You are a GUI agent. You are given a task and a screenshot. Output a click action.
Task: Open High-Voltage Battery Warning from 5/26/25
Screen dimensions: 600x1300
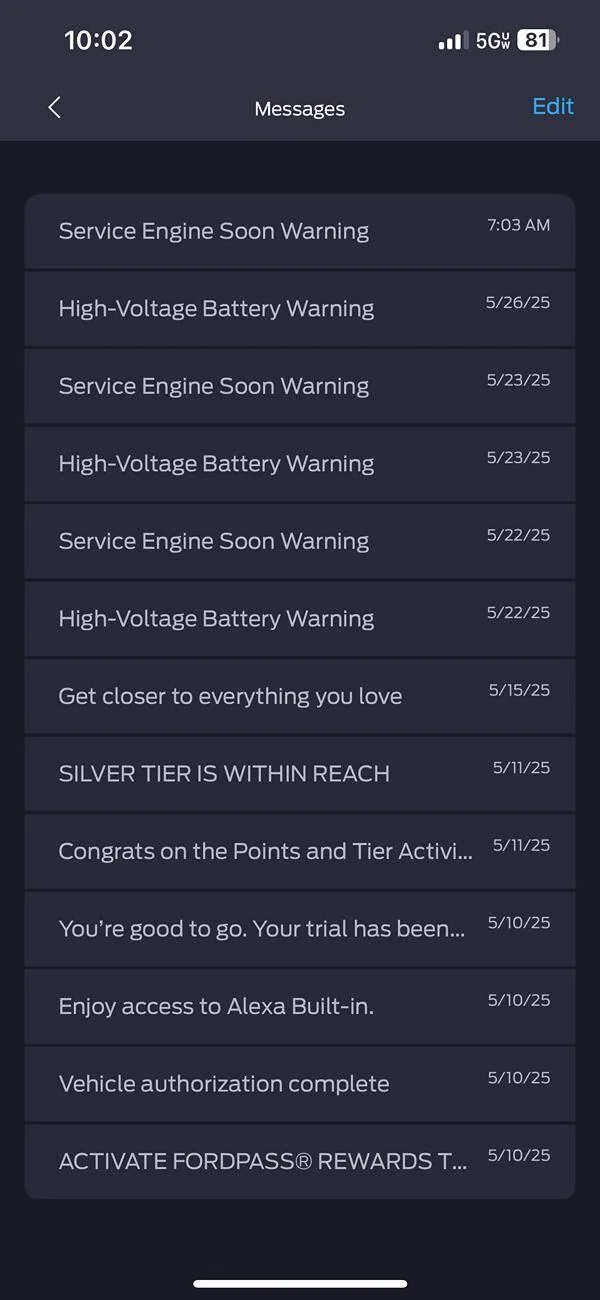coord(300,309)
